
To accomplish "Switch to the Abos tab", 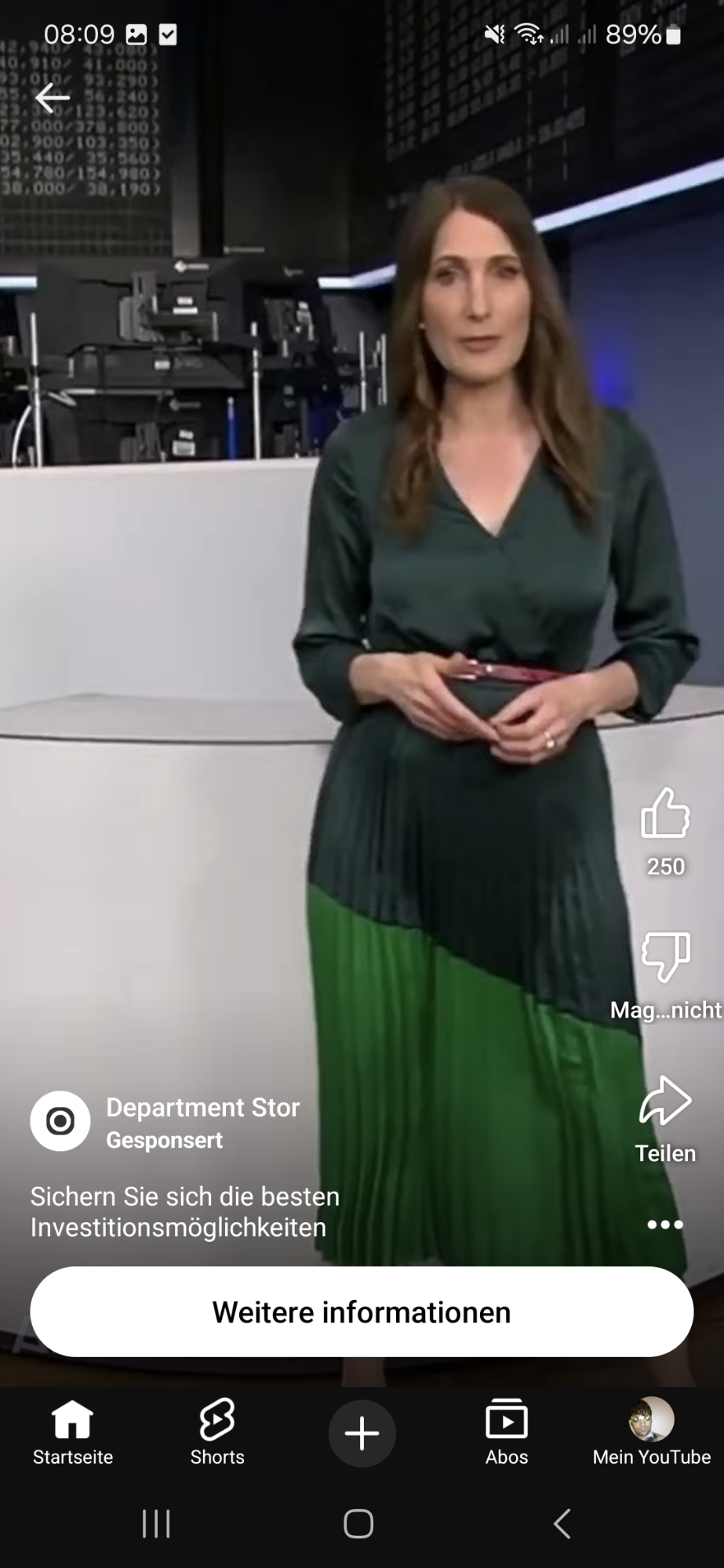I will 507,1433.
